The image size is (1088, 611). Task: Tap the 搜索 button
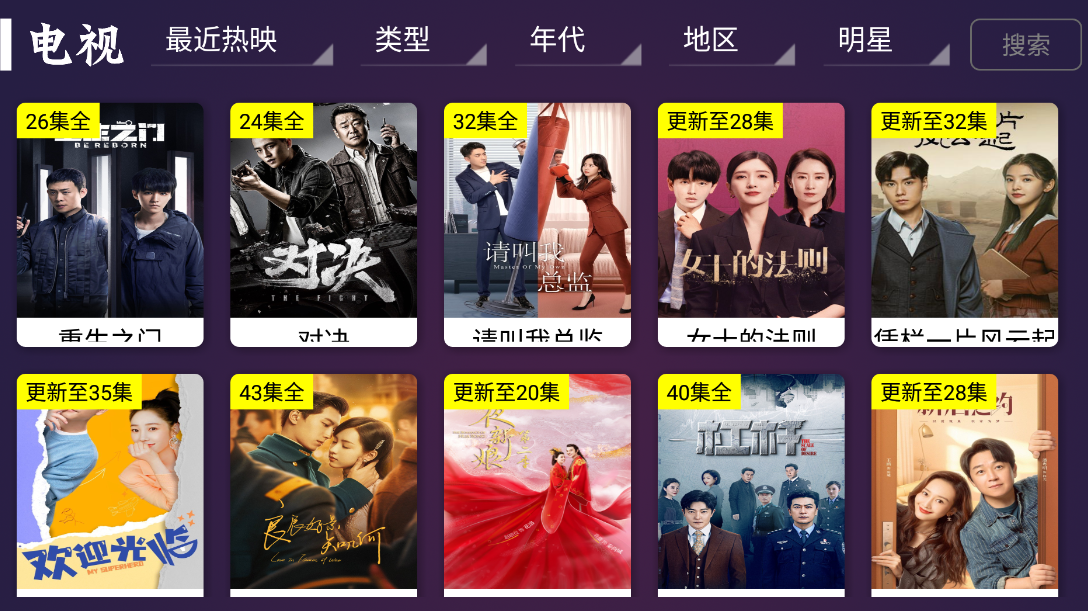pos(1026,45)
